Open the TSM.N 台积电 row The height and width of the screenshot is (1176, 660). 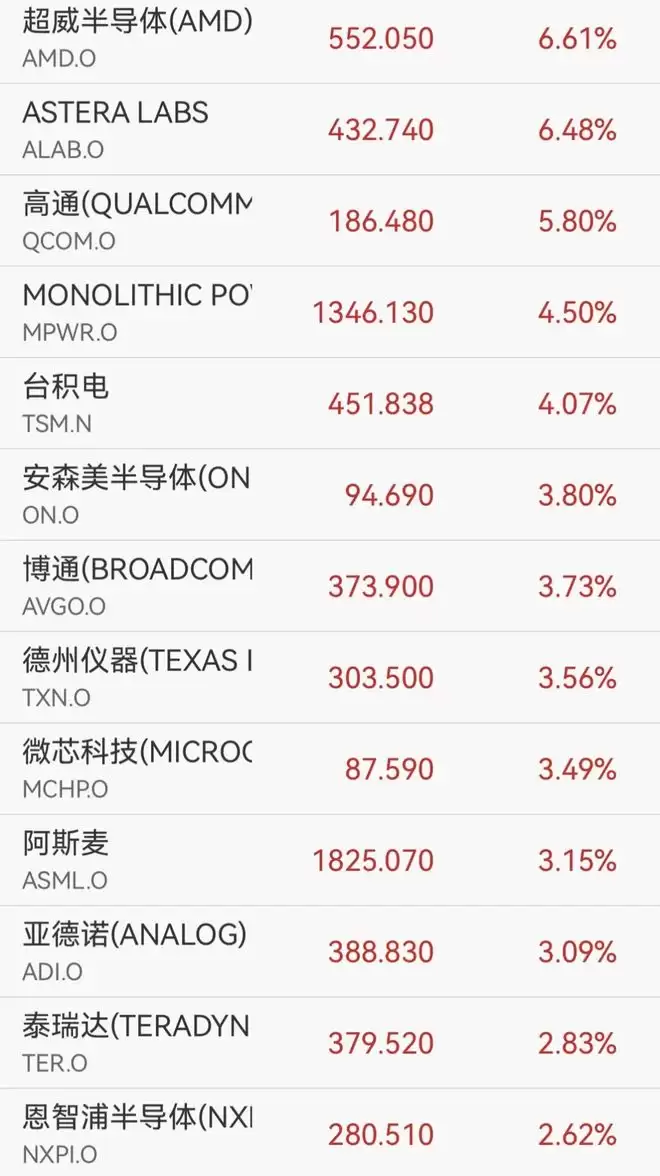[x=330, y=404]
